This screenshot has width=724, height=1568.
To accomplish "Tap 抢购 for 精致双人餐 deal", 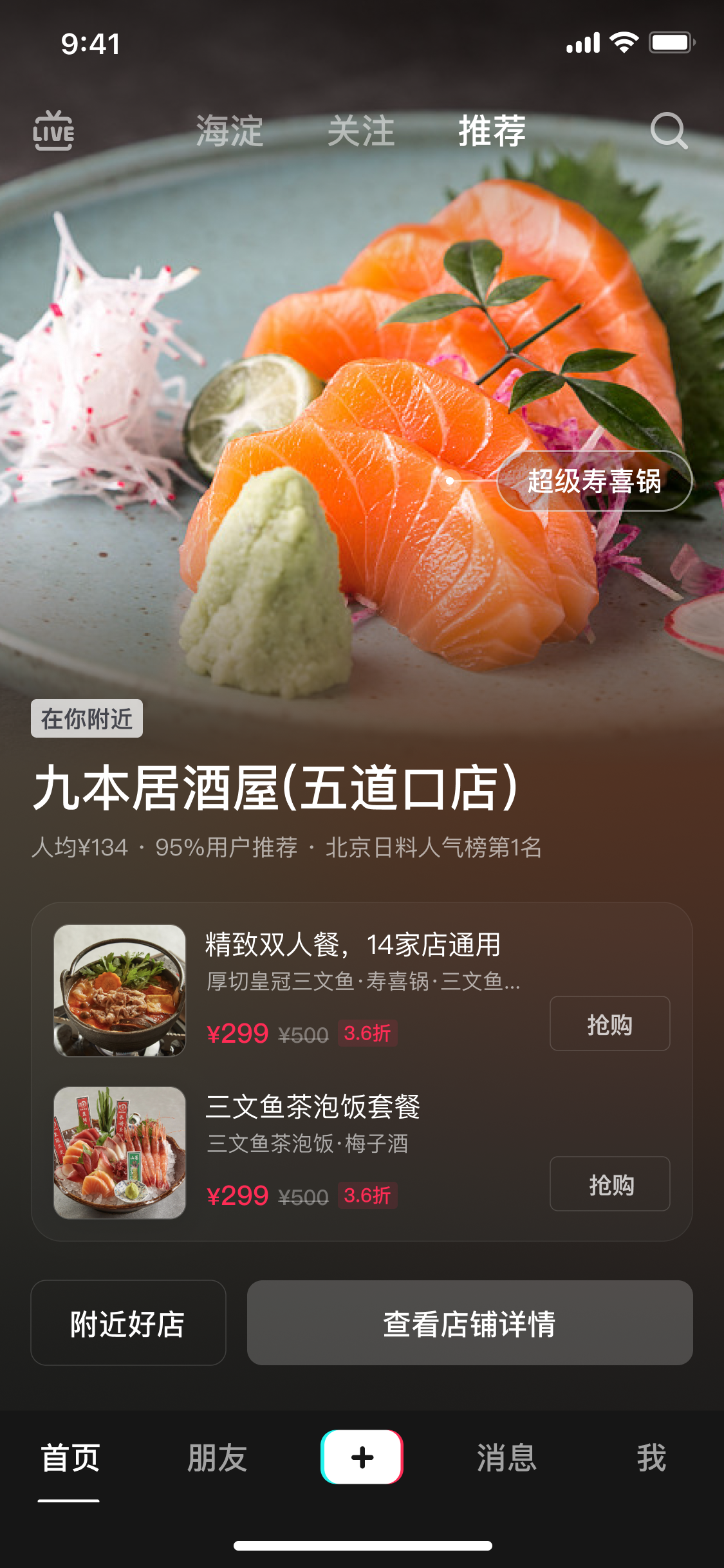I will 609,1023.
